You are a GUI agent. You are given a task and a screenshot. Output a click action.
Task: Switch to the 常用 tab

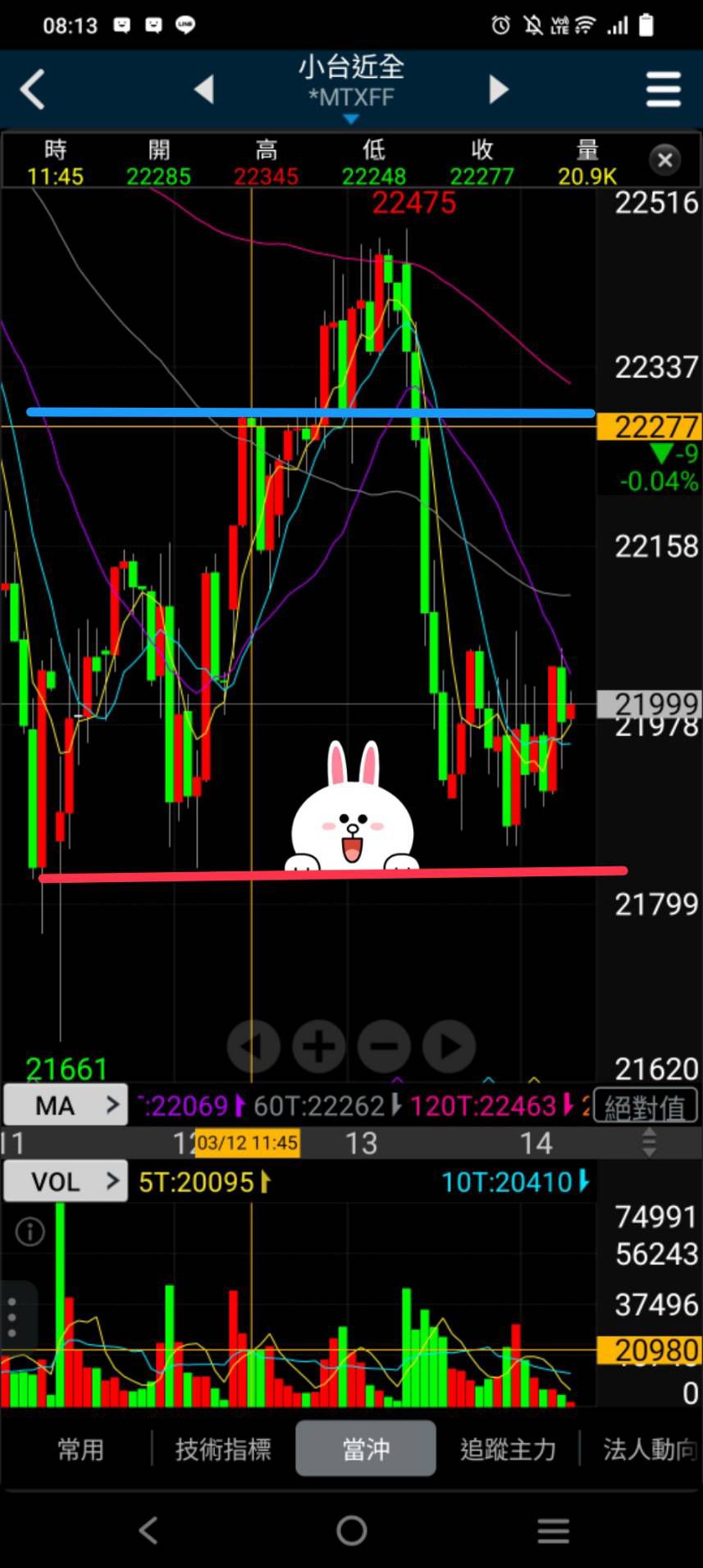[x=80, y=1449]
